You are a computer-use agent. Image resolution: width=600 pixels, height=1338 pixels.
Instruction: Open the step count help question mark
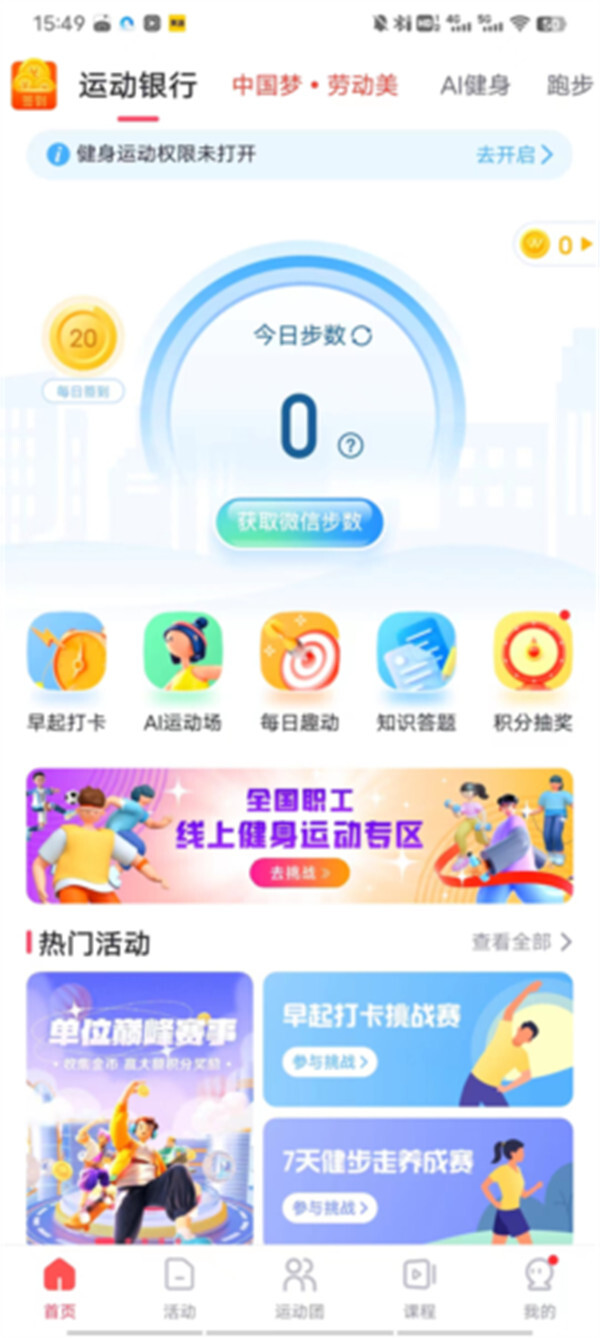(350, 447)
